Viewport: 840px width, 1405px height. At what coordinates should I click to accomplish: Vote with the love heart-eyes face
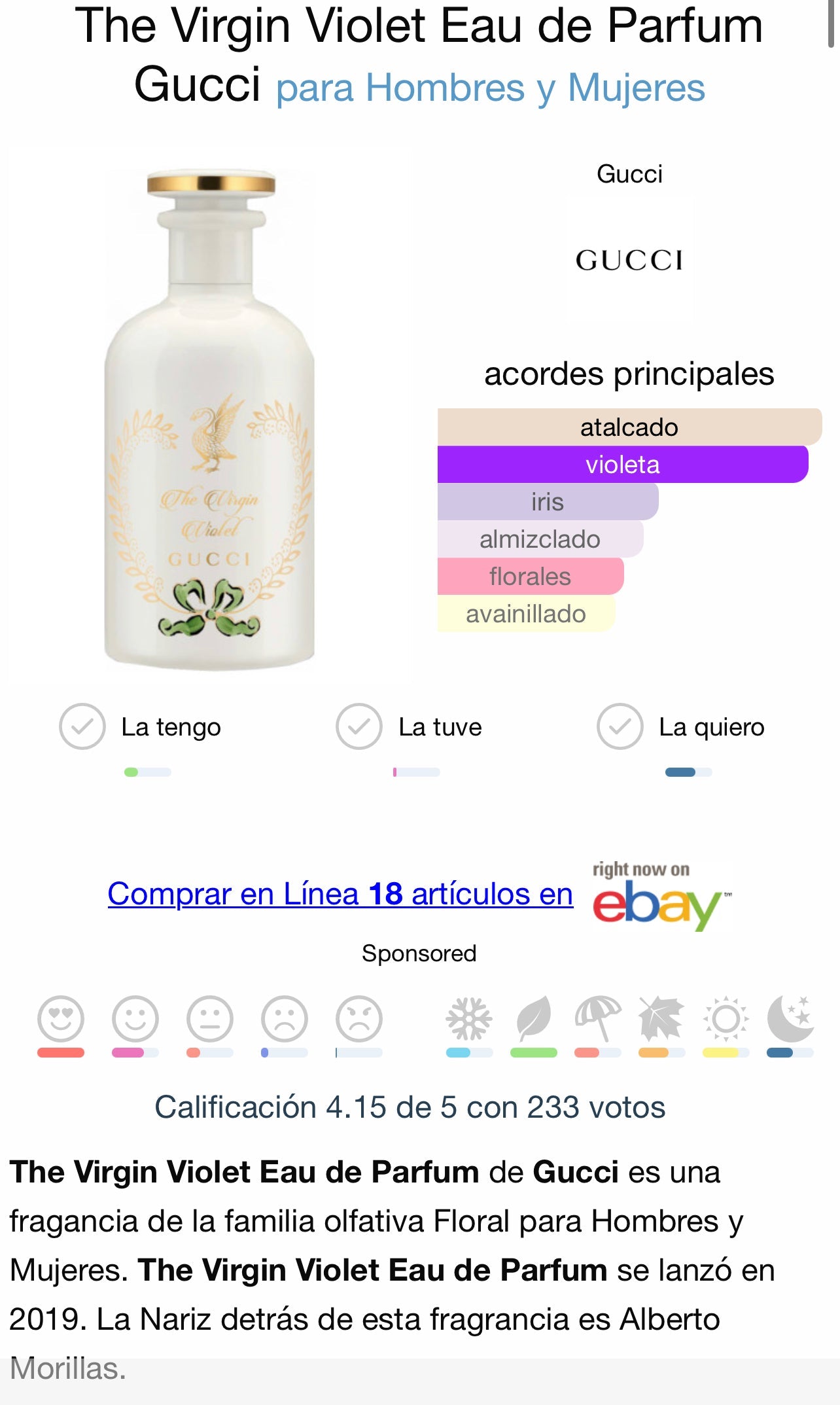click(x=61, y=1019)
